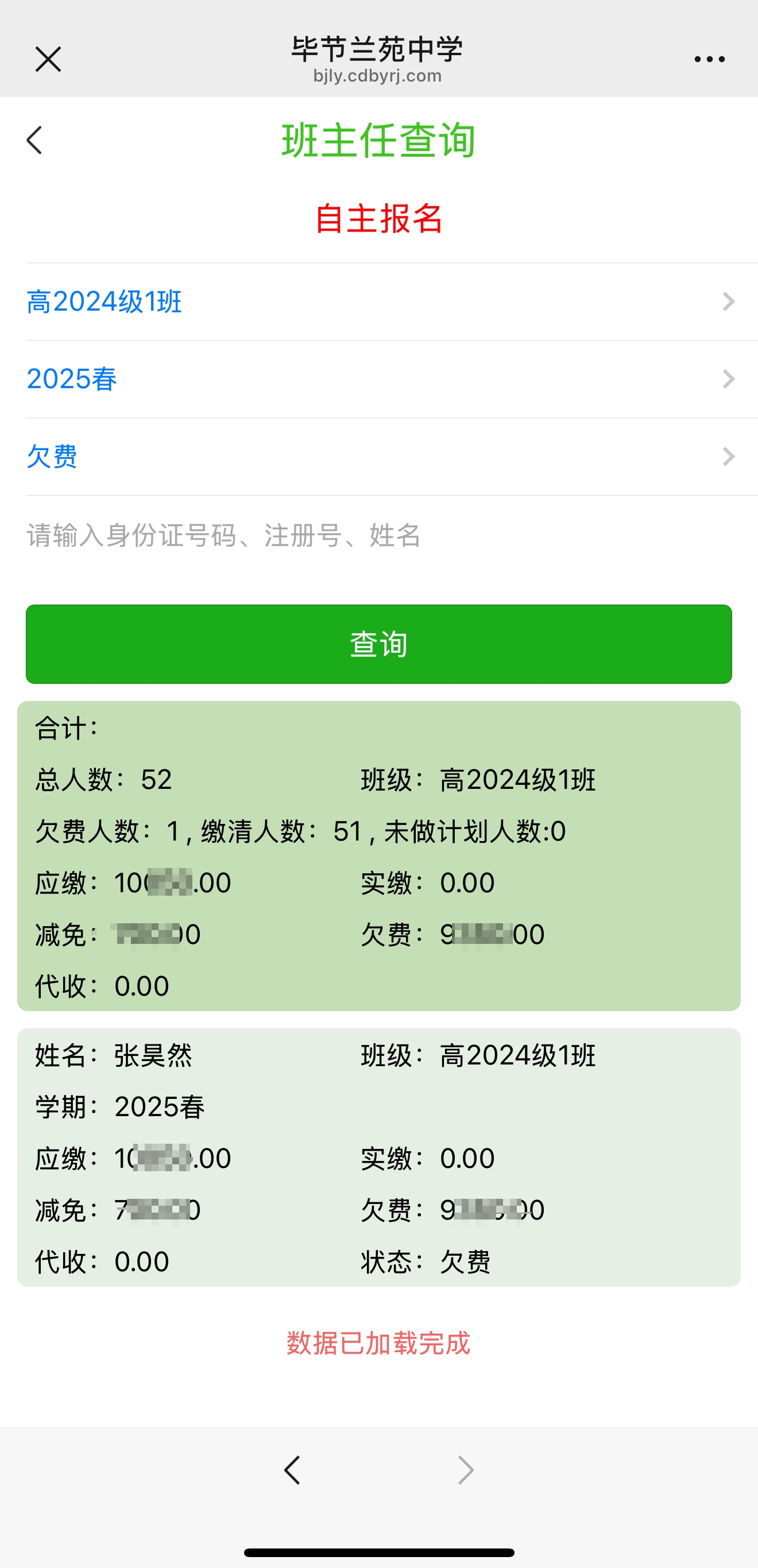The height and width of the screenshot is (1568, 758).
Task: Go forward with the browser bar arrow
Action: 465,1470
